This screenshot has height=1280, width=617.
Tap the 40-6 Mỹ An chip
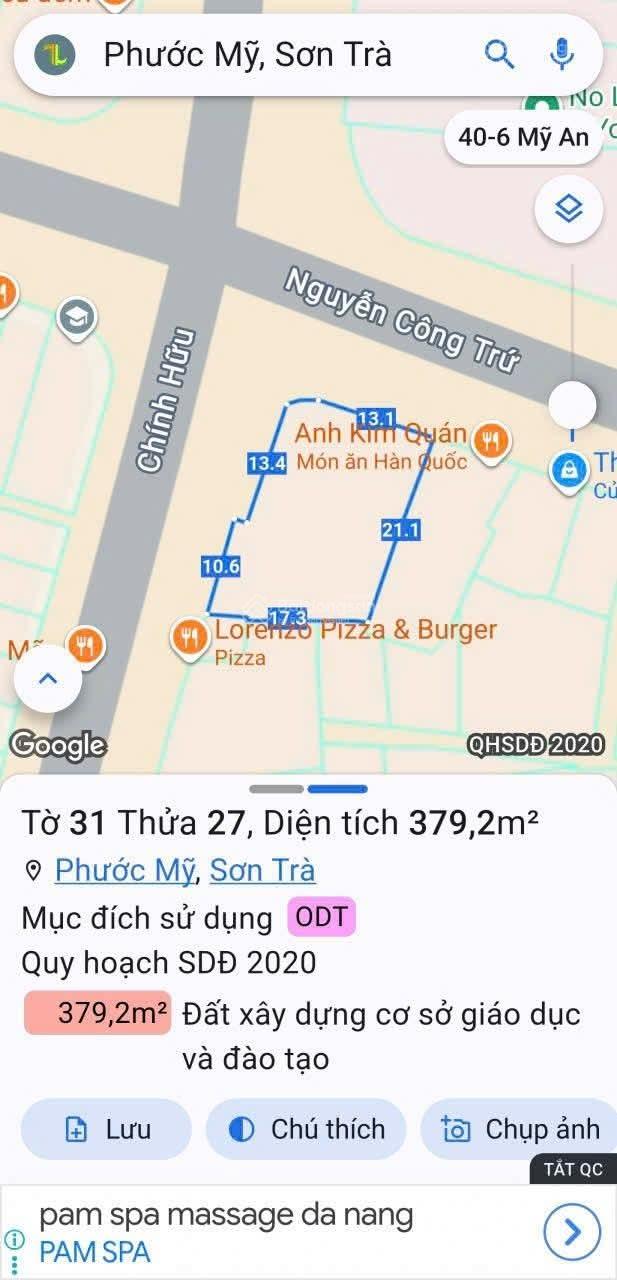pyautogui.click(x=523, y=137)
